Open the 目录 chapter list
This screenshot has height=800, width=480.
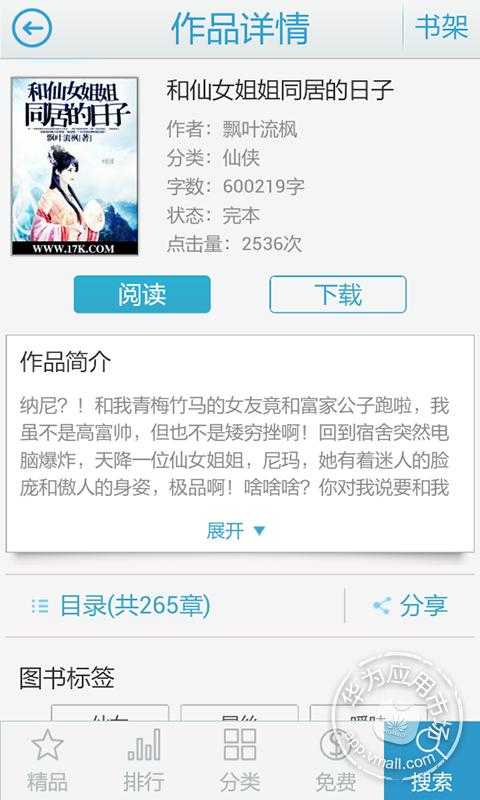click(x=121, y=606)
